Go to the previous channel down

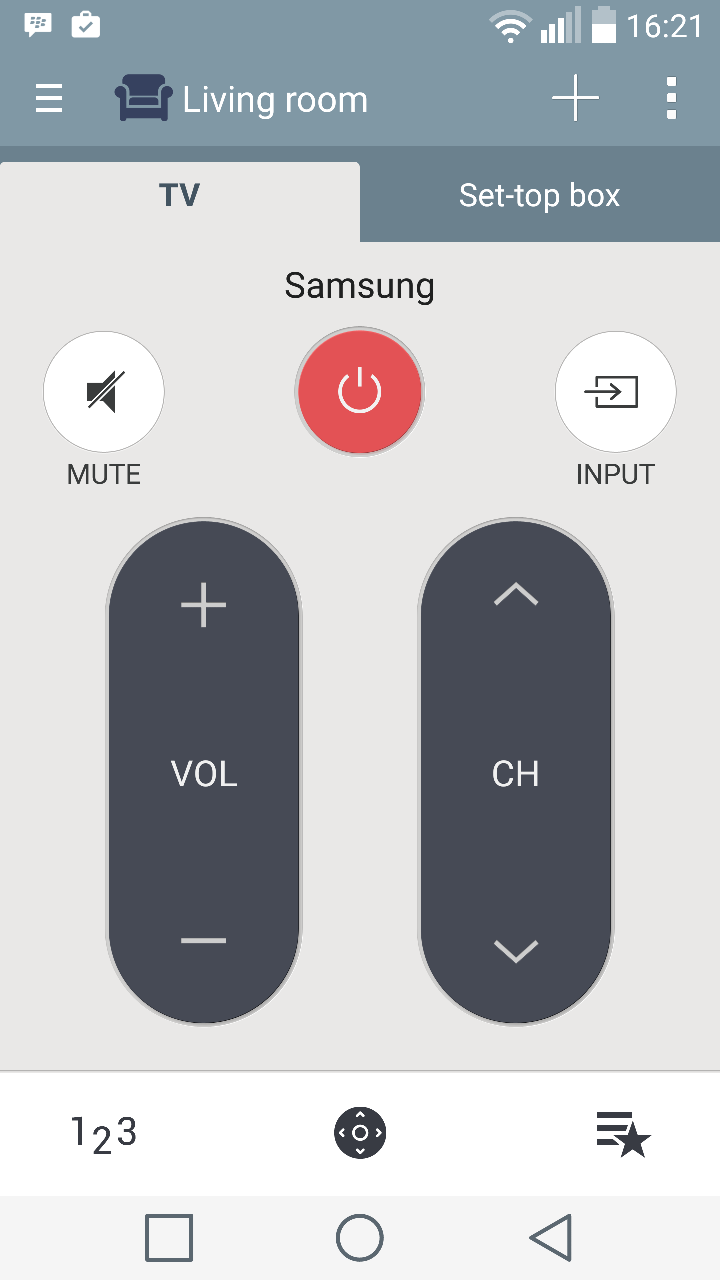coord(516,950)
